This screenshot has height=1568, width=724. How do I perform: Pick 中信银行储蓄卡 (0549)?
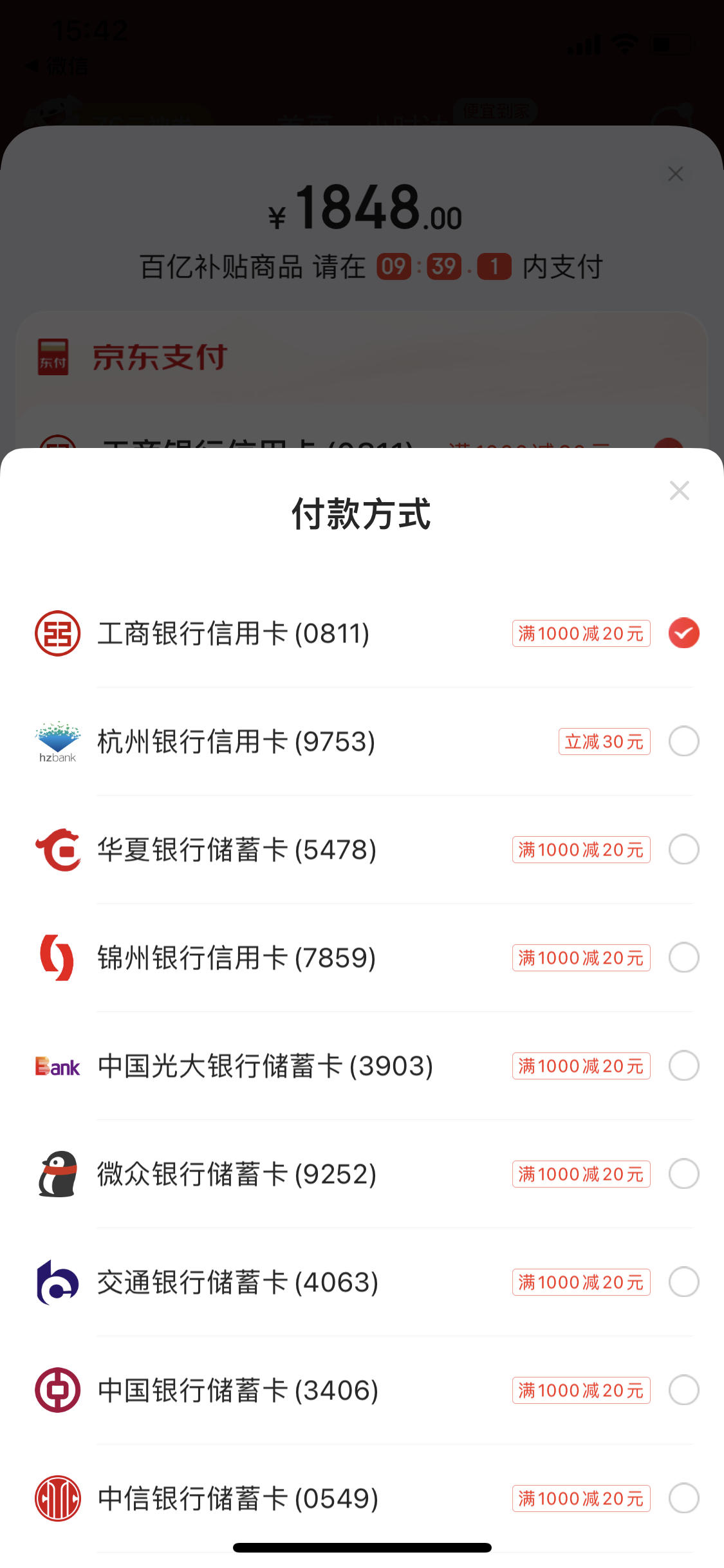[362, 1498]
